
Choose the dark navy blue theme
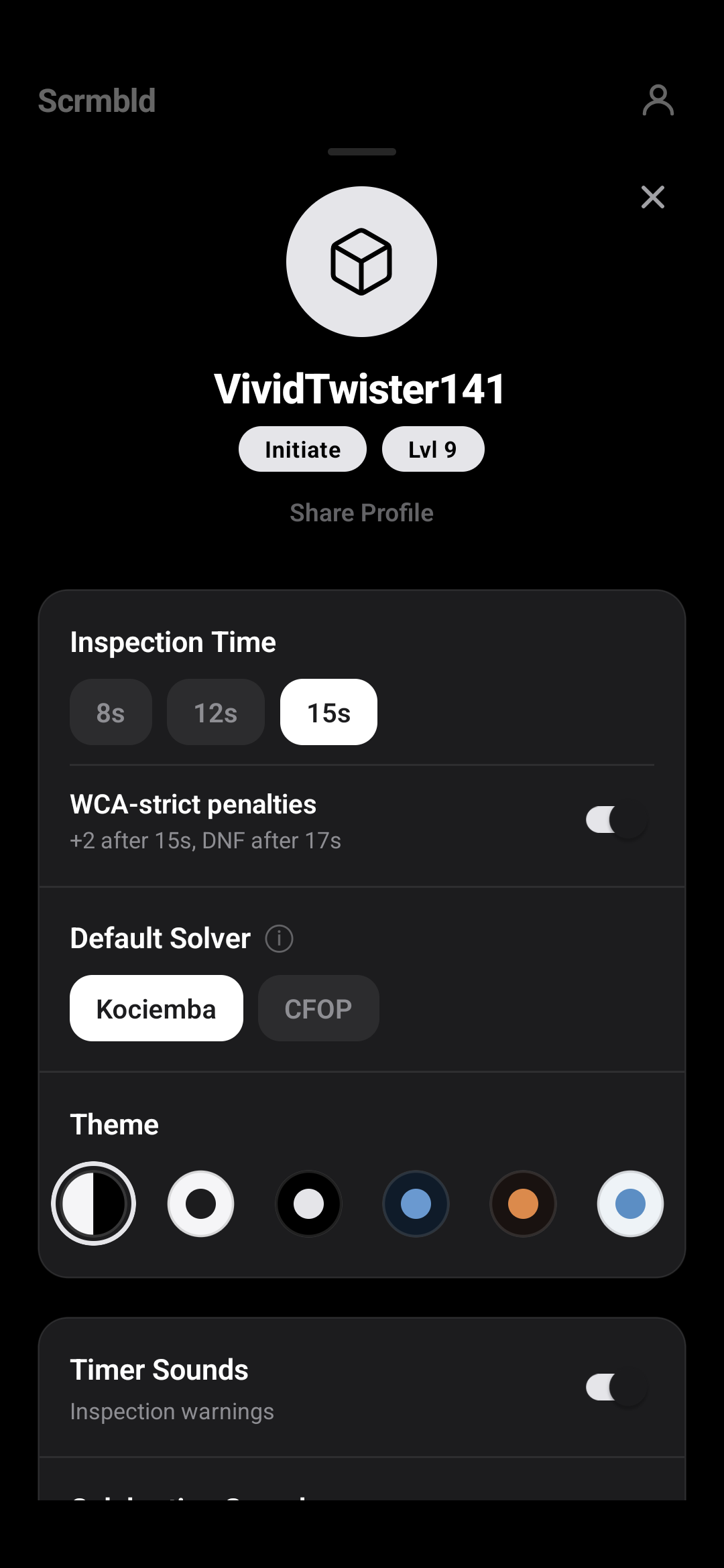pos(416,1203)
